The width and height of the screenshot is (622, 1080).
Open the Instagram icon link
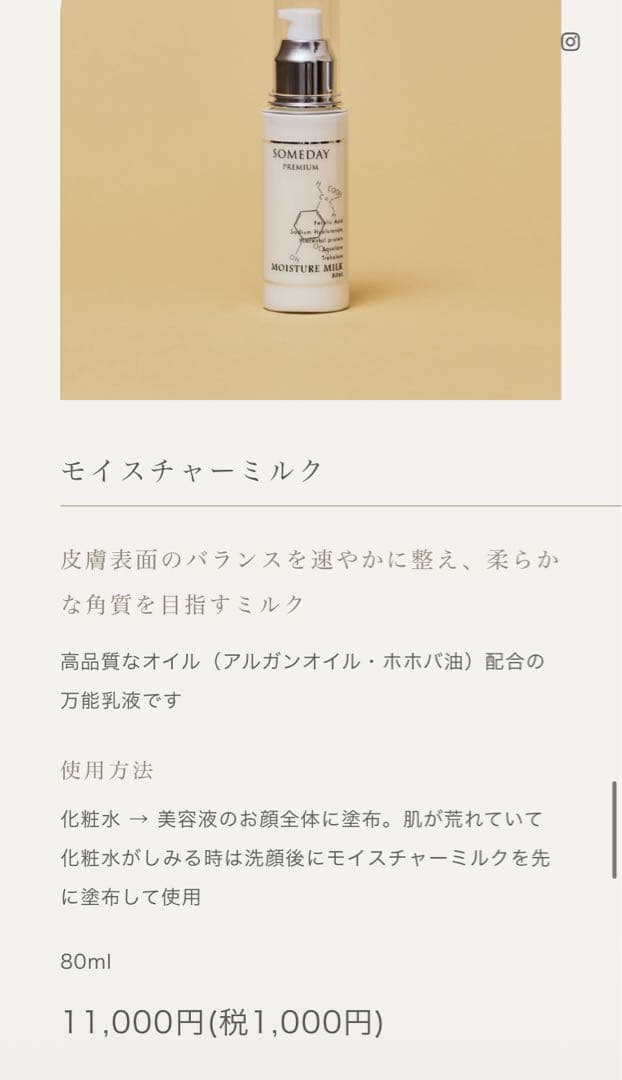tap(570, 42)
